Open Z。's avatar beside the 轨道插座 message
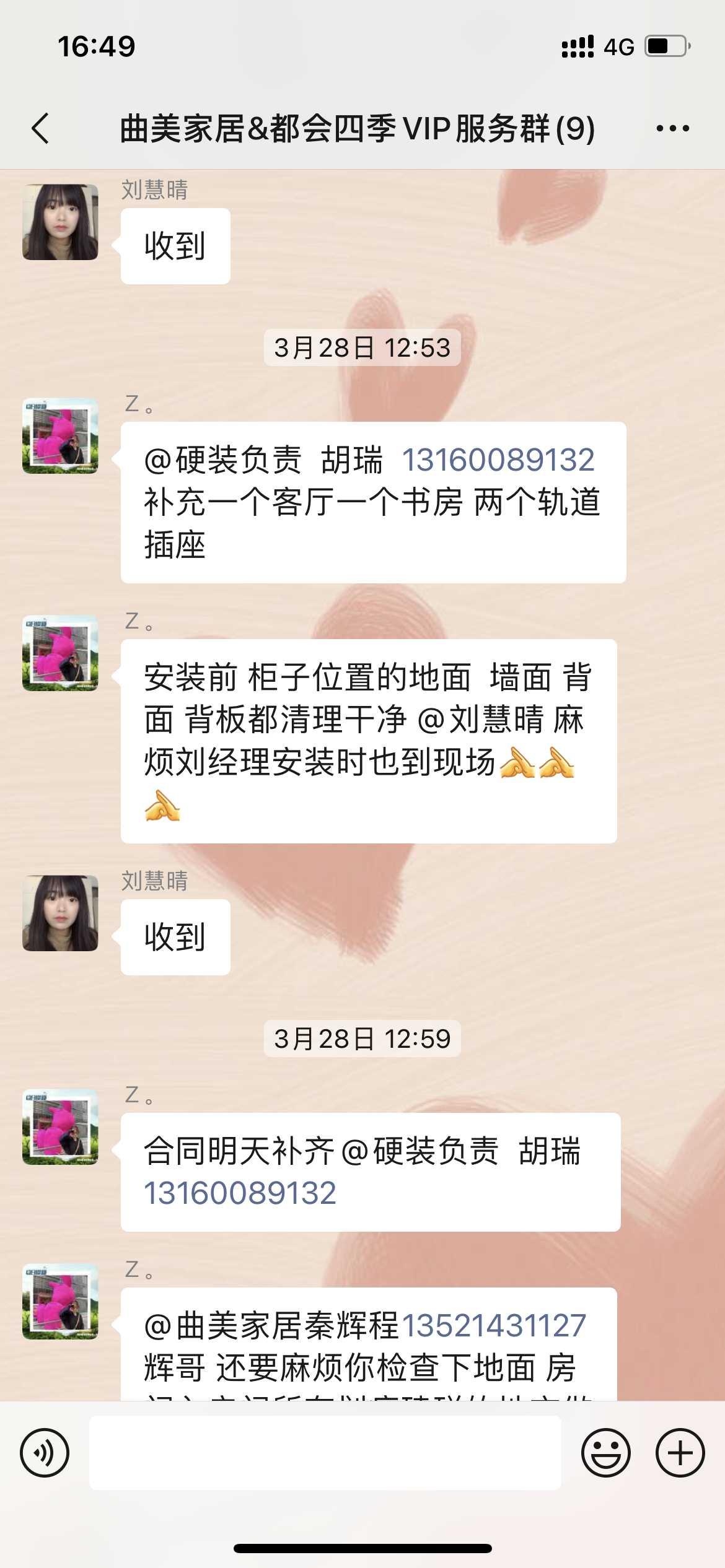 pyautogui.click(x=60, y=436)
